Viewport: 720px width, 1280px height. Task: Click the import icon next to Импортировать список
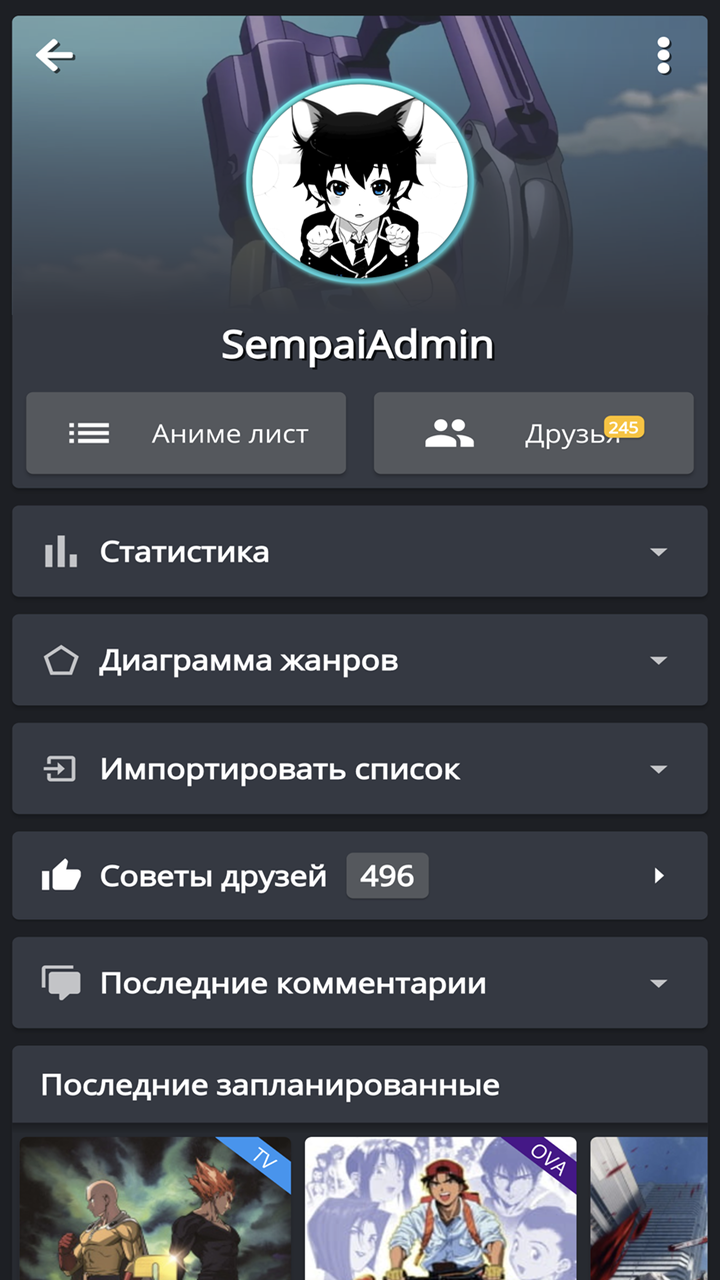pyautogui.click(x=61, y=768)
